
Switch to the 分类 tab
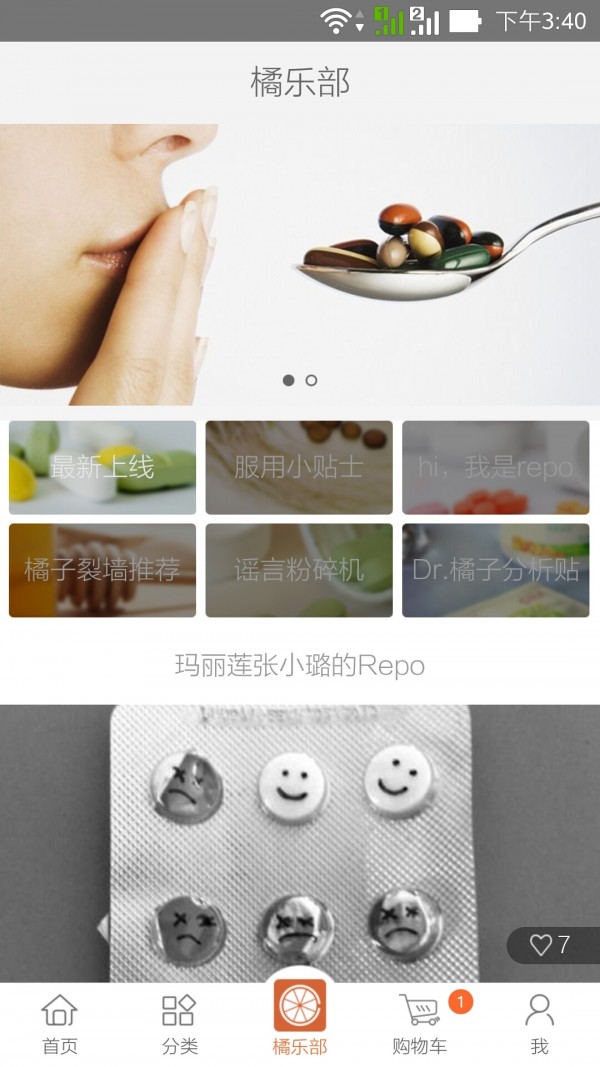pyautogui.click(x=179, y=1024)
